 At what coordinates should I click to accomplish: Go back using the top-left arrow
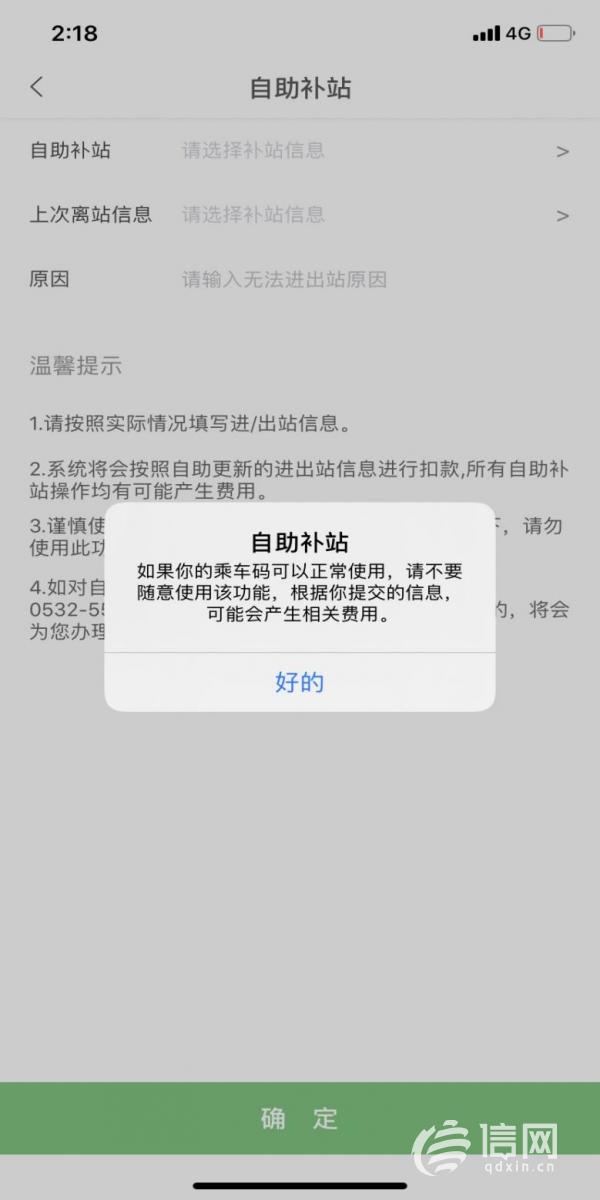click(x=37, y=87)
